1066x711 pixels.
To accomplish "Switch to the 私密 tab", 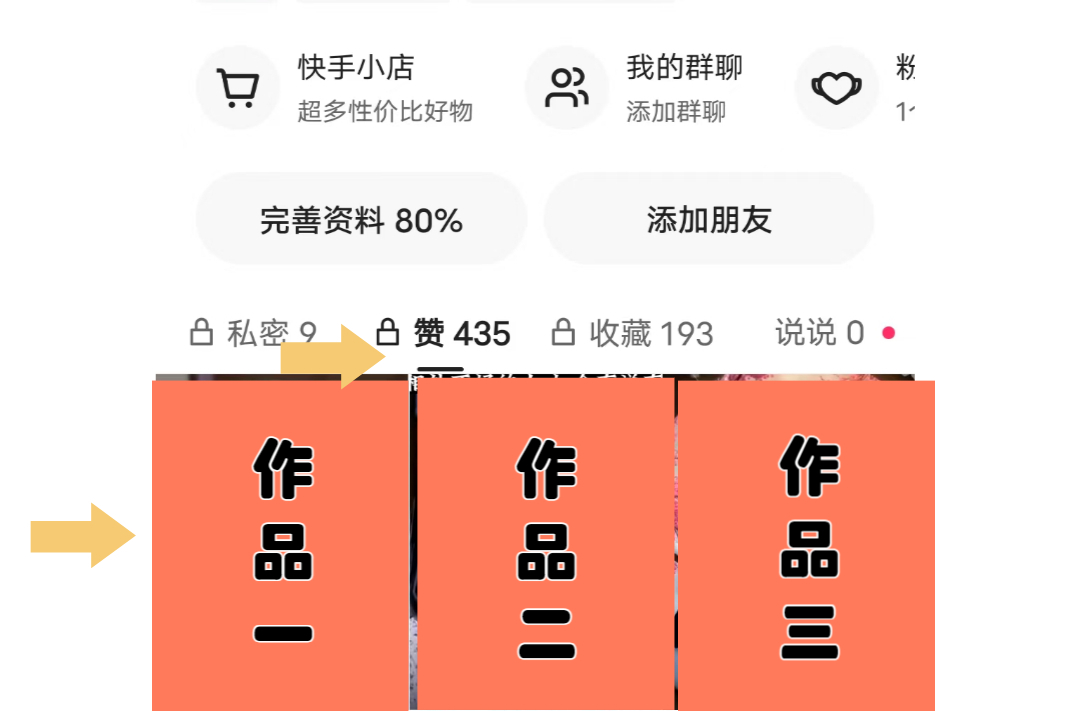I will coord(254,333).
